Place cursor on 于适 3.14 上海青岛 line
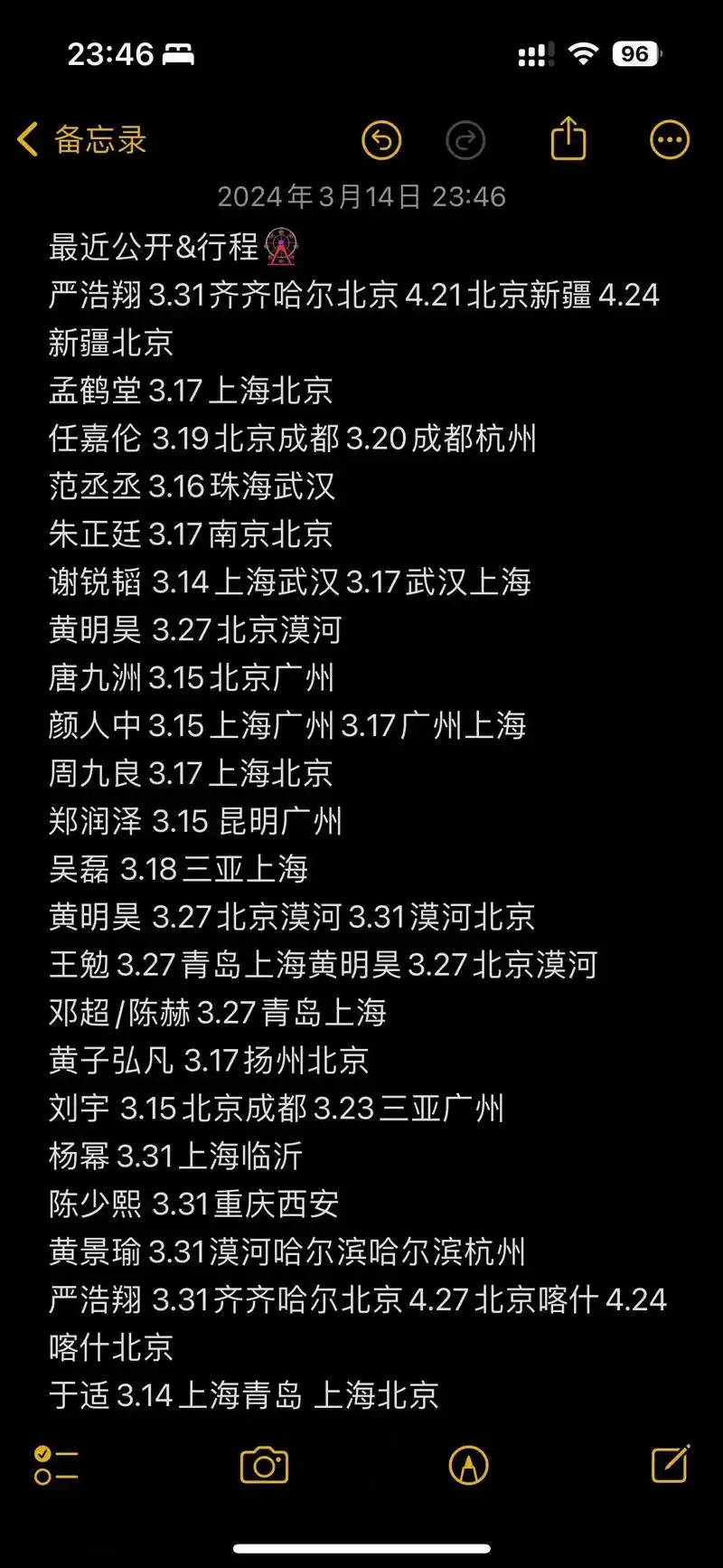 click(239, 1395)
